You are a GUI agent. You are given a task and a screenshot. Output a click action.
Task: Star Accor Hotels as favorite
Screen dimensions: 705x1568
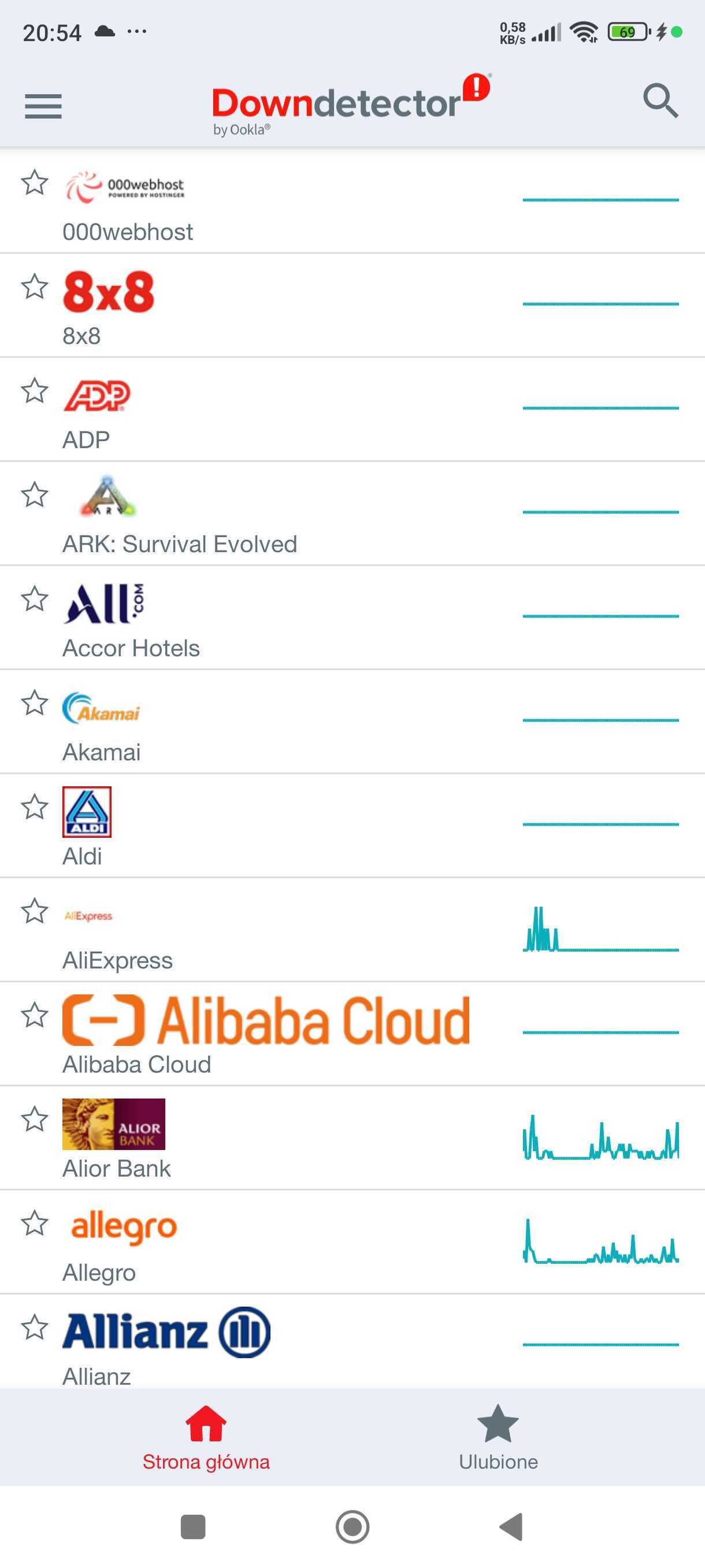(35, 599)
